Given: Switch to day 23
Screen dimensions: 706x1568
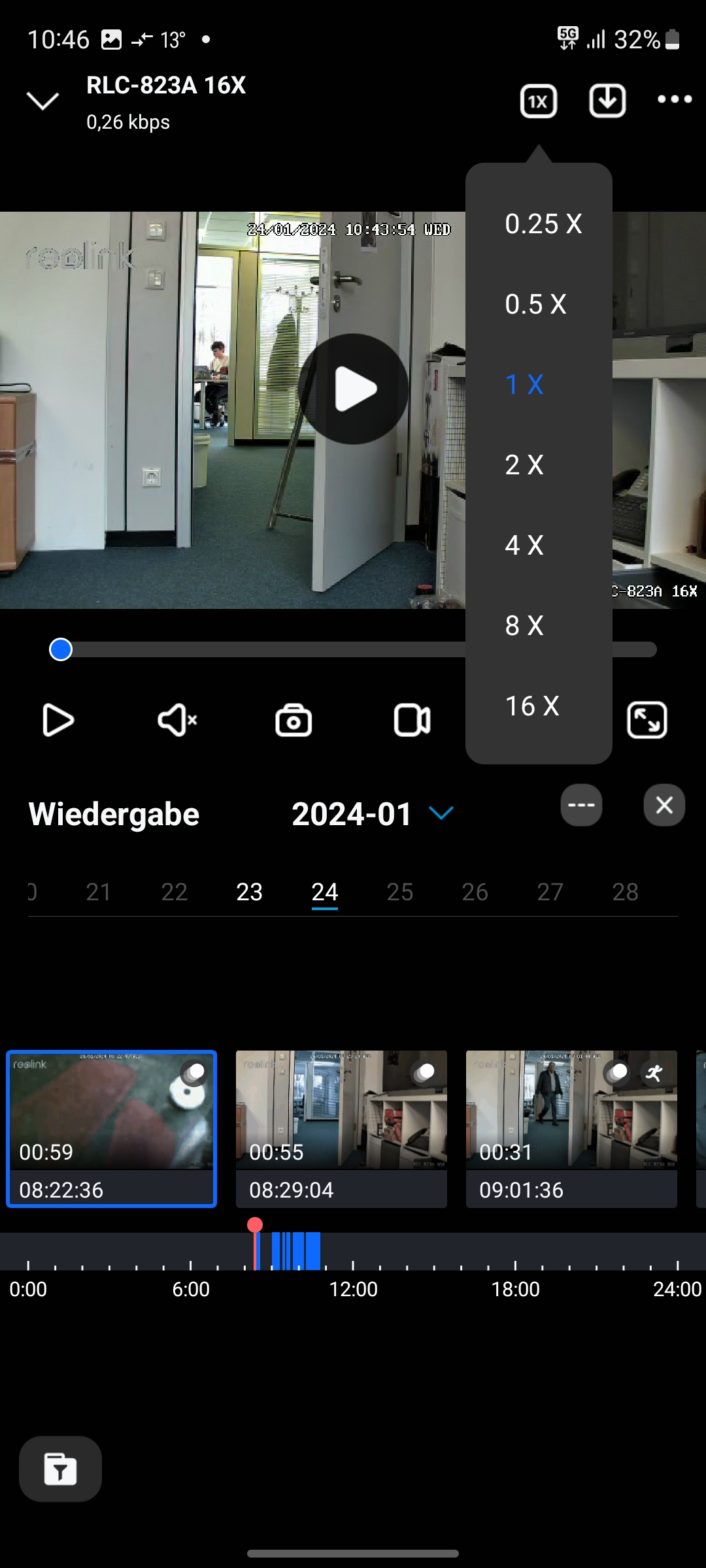Looking at the screenshot, I should (x=249, y=892).
